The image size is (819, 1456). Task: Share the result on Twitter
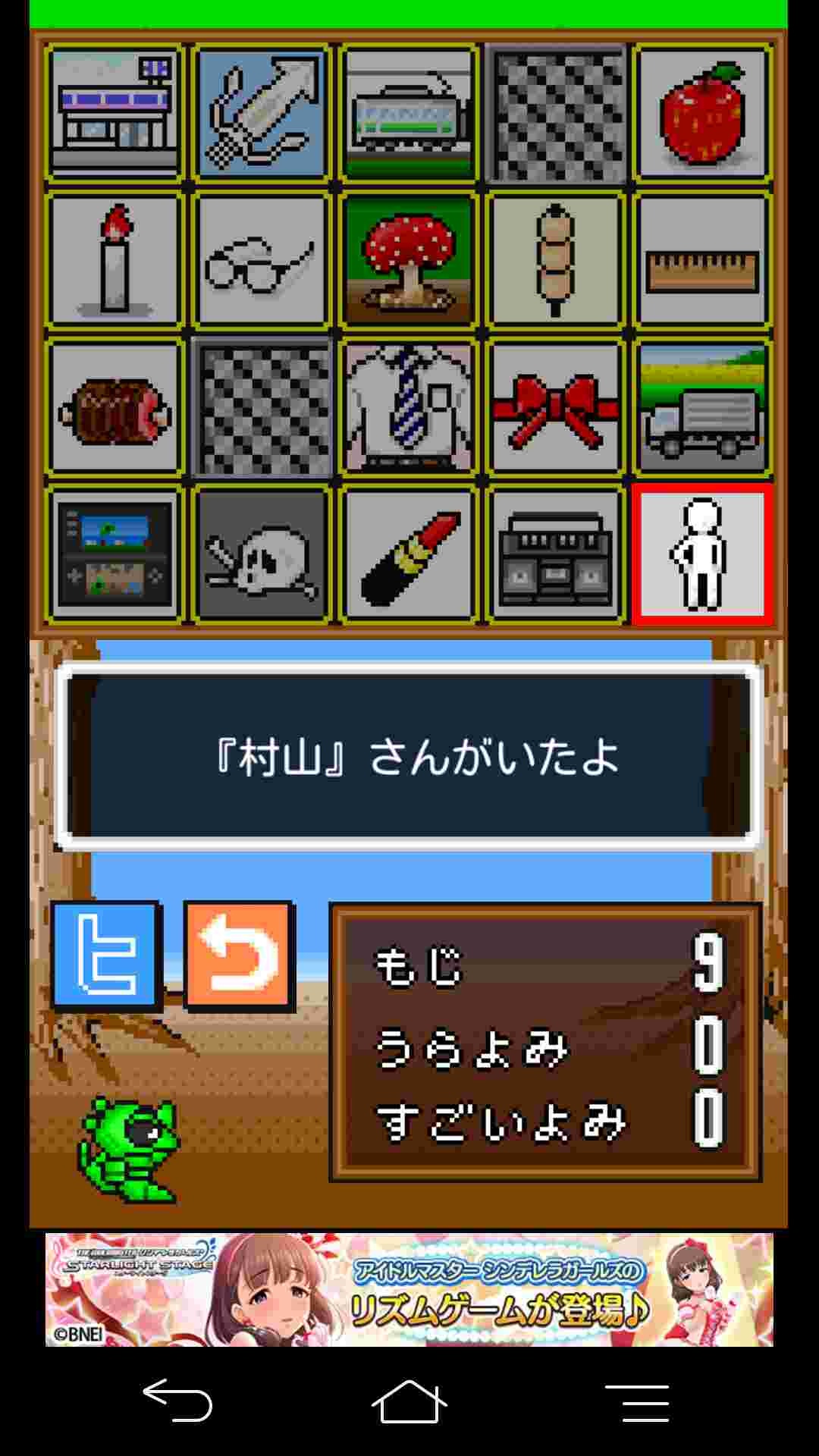[x=106, y=955]
